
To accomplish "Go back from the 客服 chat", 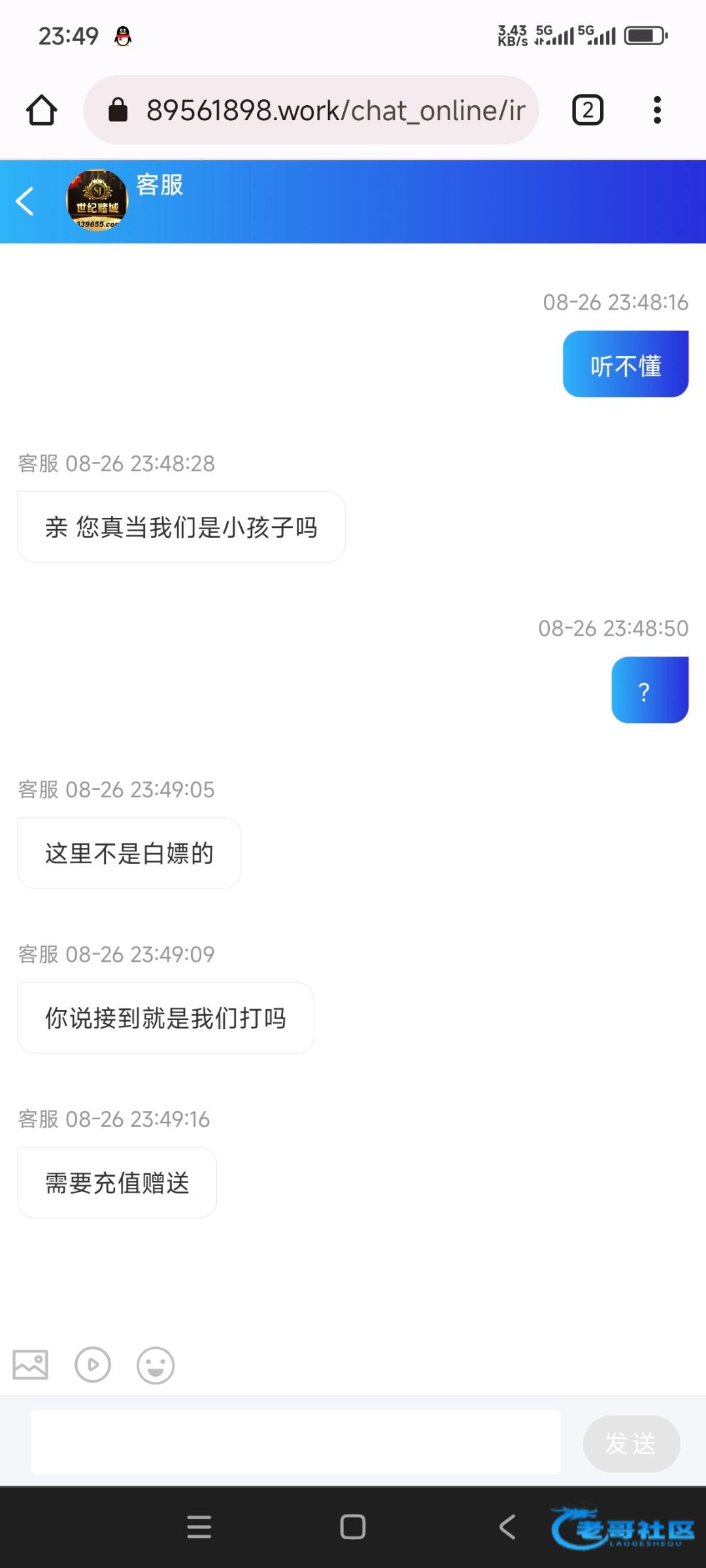I will coord(25,201).
